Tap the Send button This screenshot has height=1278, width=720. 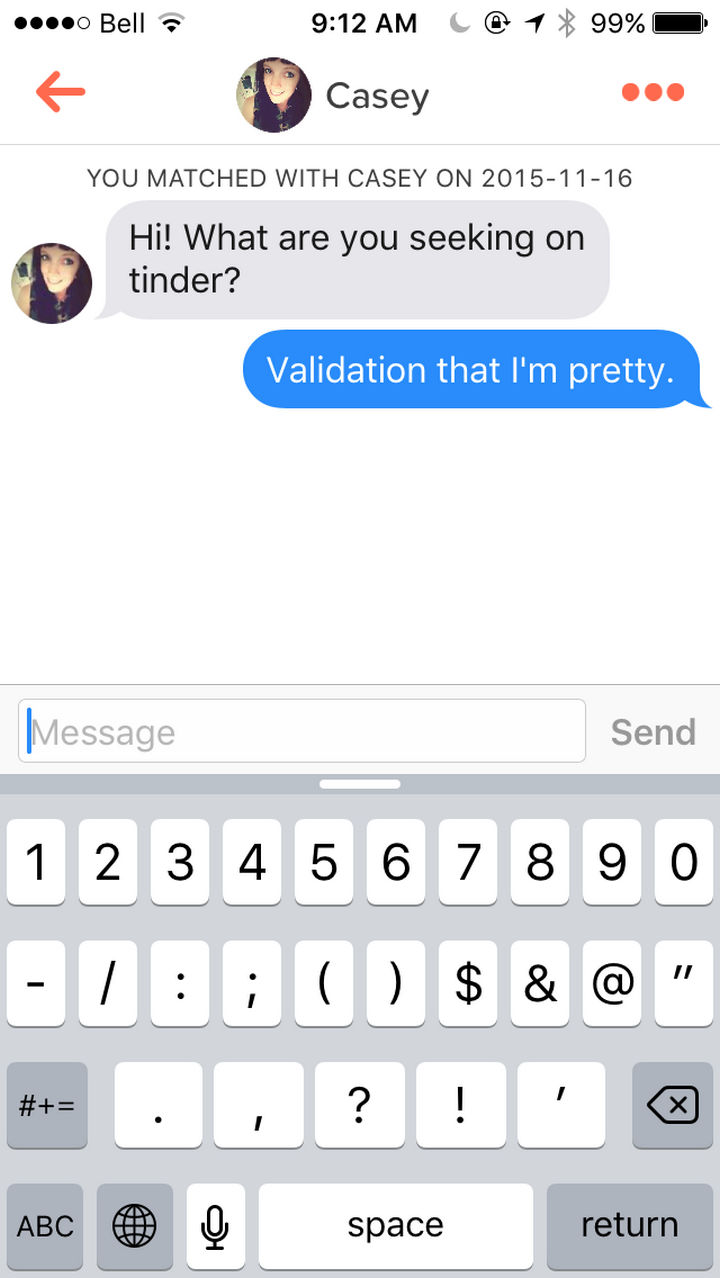[x=653, y=732]
